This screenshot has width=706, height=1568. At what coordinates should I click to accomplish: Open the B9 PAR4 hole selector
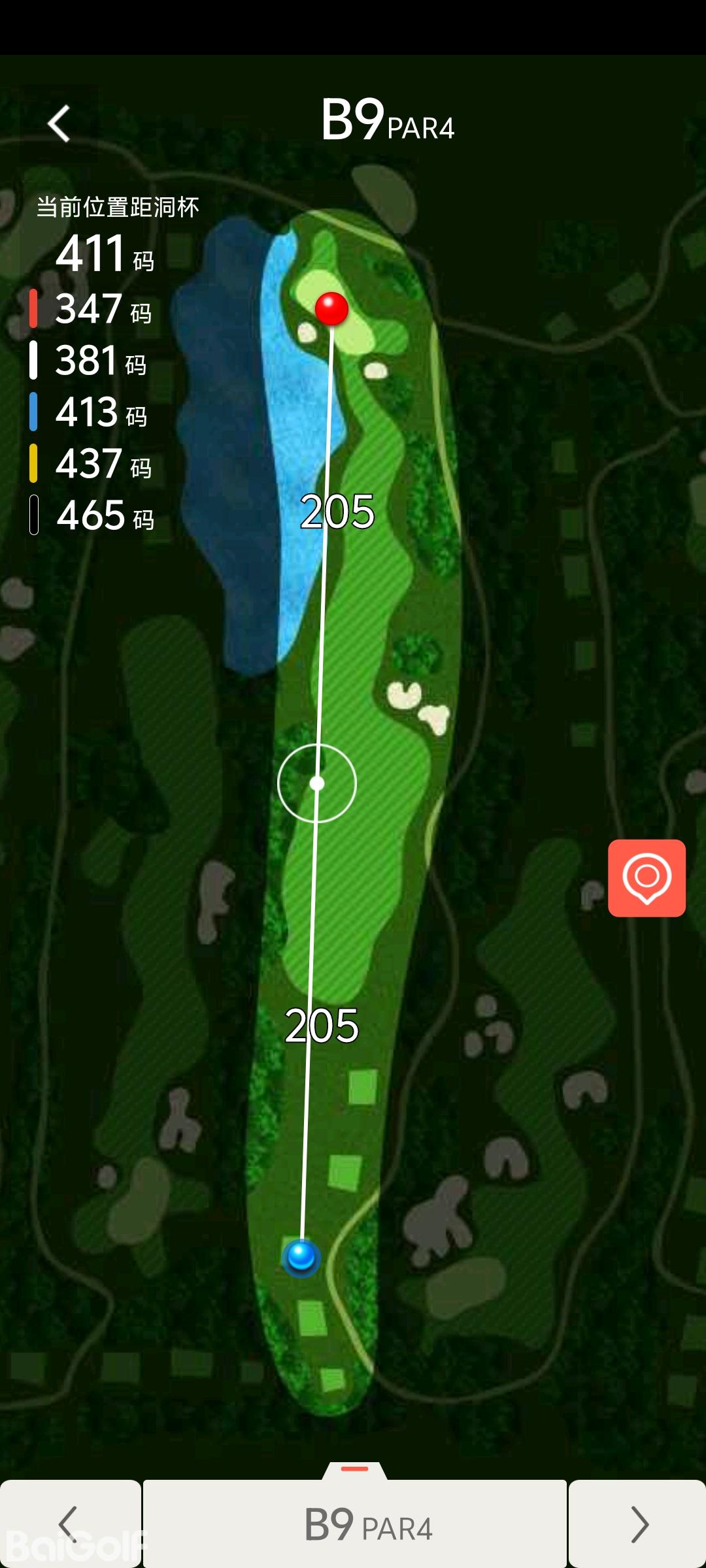tap(355, 1524)
